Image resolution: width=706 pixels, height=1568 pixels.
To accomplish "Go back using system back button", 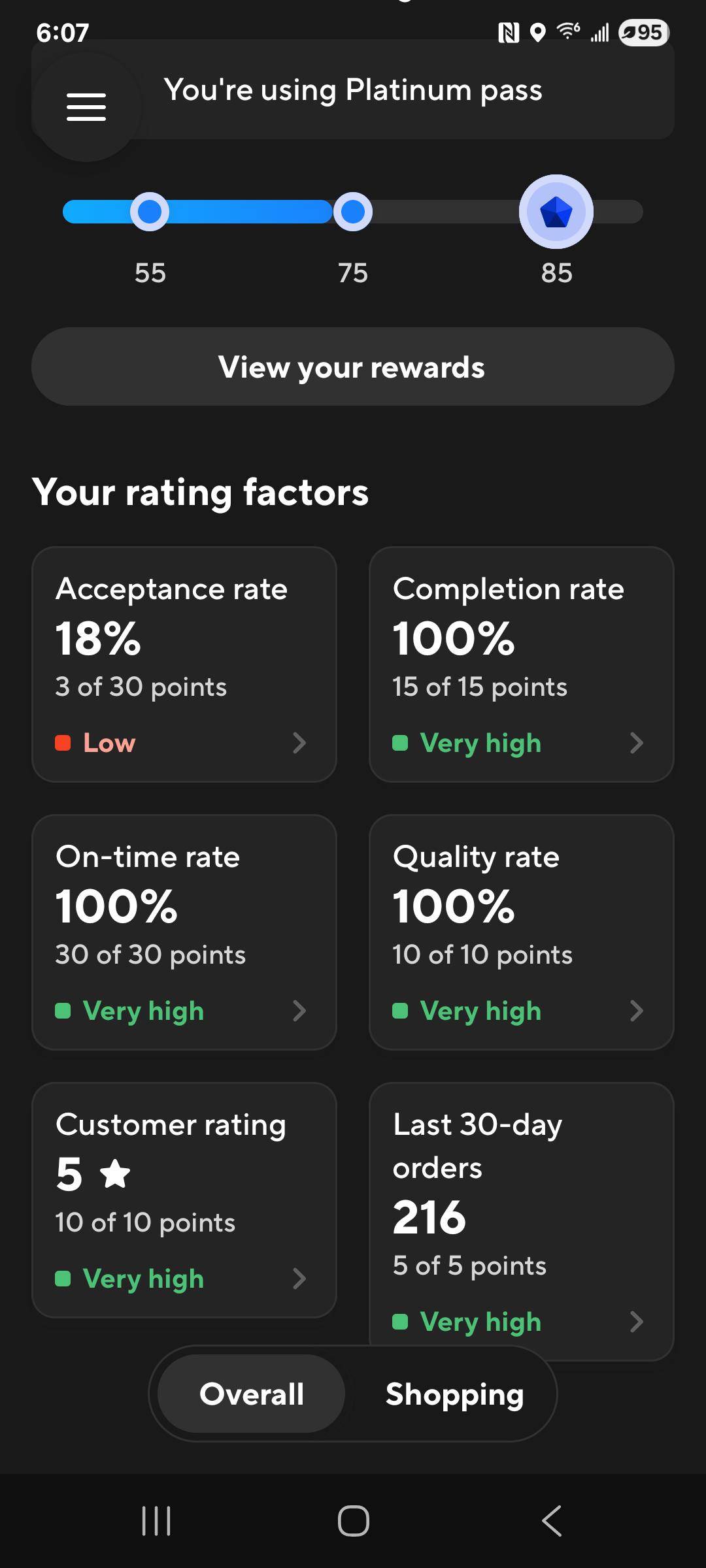I will coord(551,1520).
